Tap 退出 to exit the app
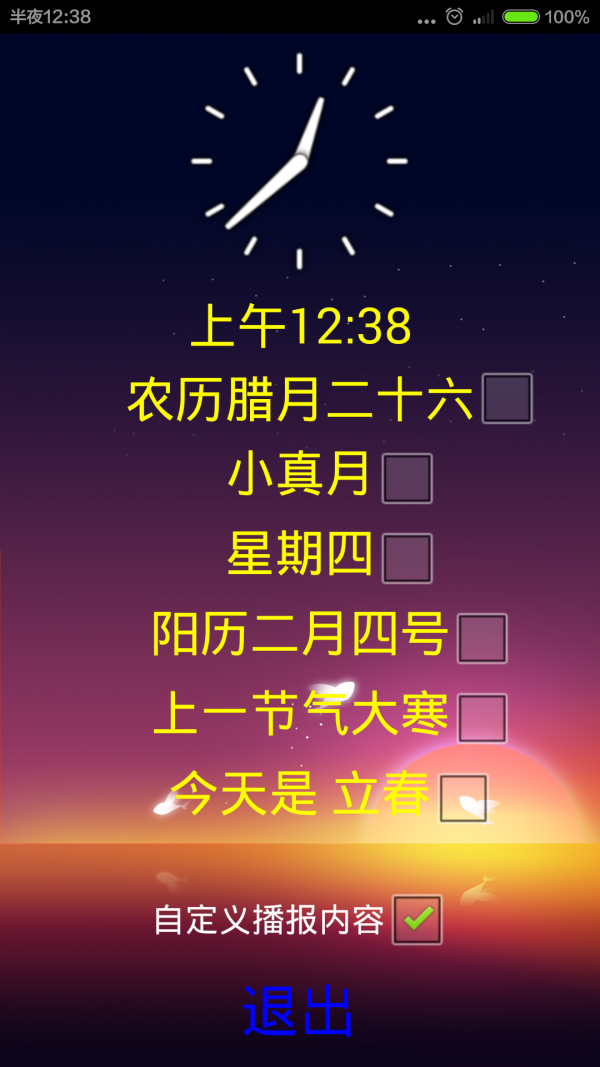The height and width of the screenshot is (1067, 600). click(x=298, y=1012)
